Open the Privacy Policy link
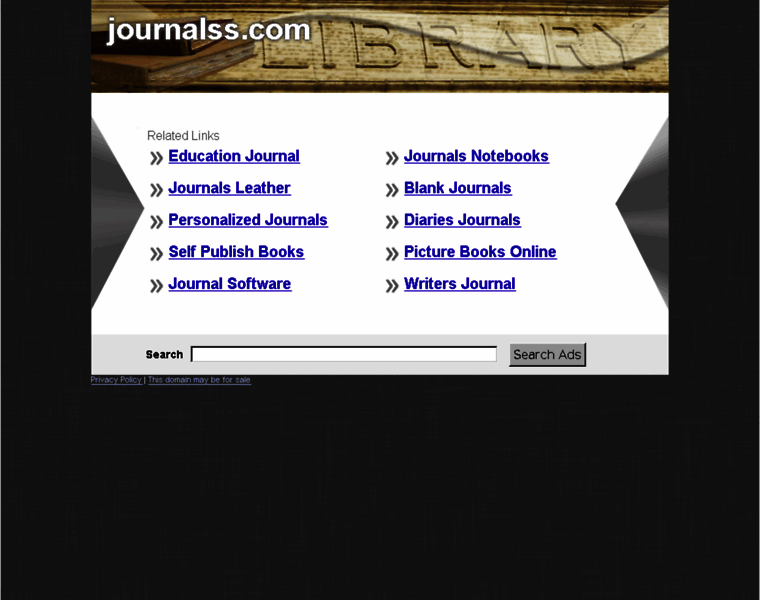This screenshot has width=760, height=600. [116, 380]
